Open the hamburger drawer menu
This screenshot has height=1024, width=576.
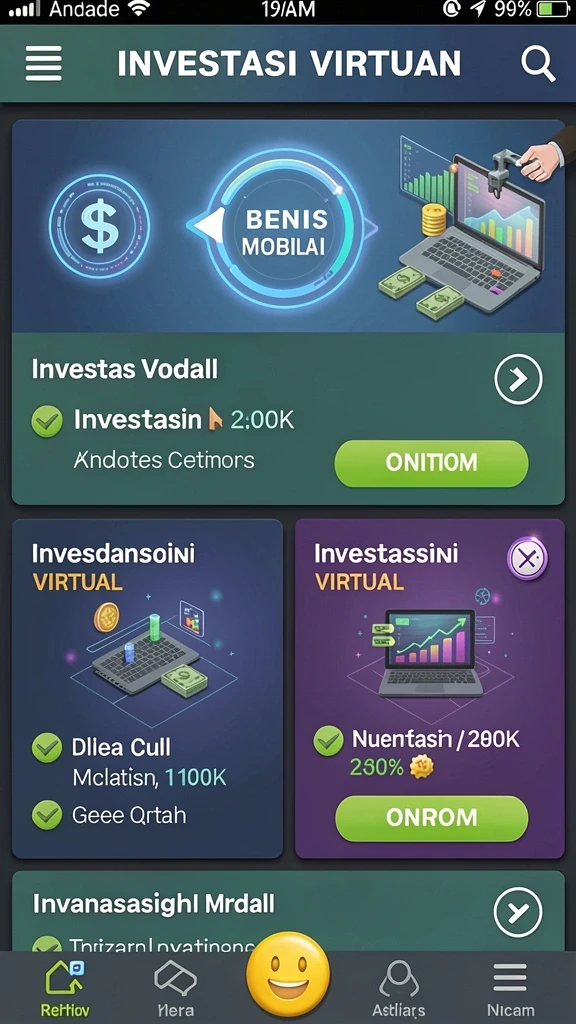tap(44, 63)
